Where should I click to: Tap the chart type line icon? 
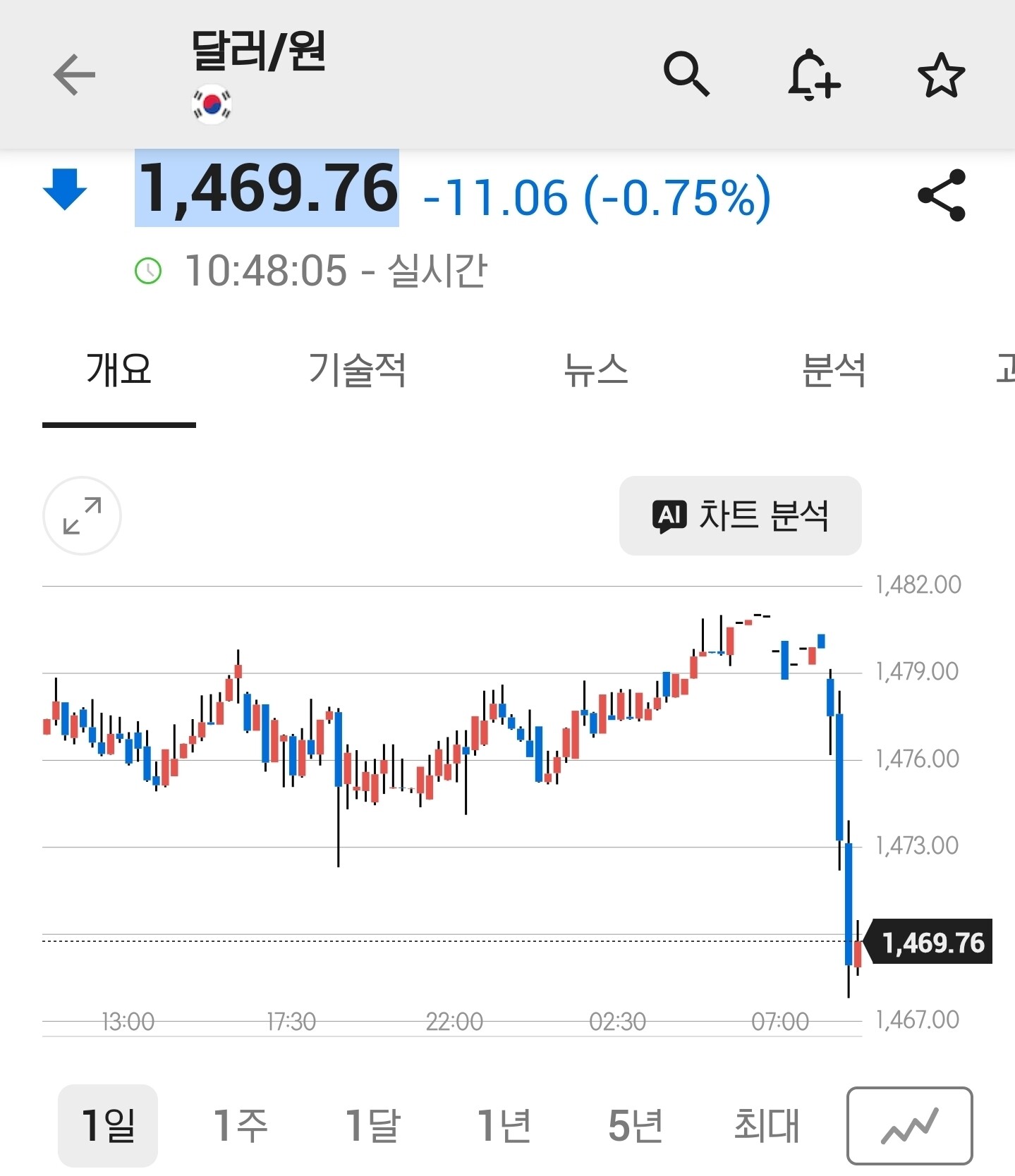[x=909, y=1125]
